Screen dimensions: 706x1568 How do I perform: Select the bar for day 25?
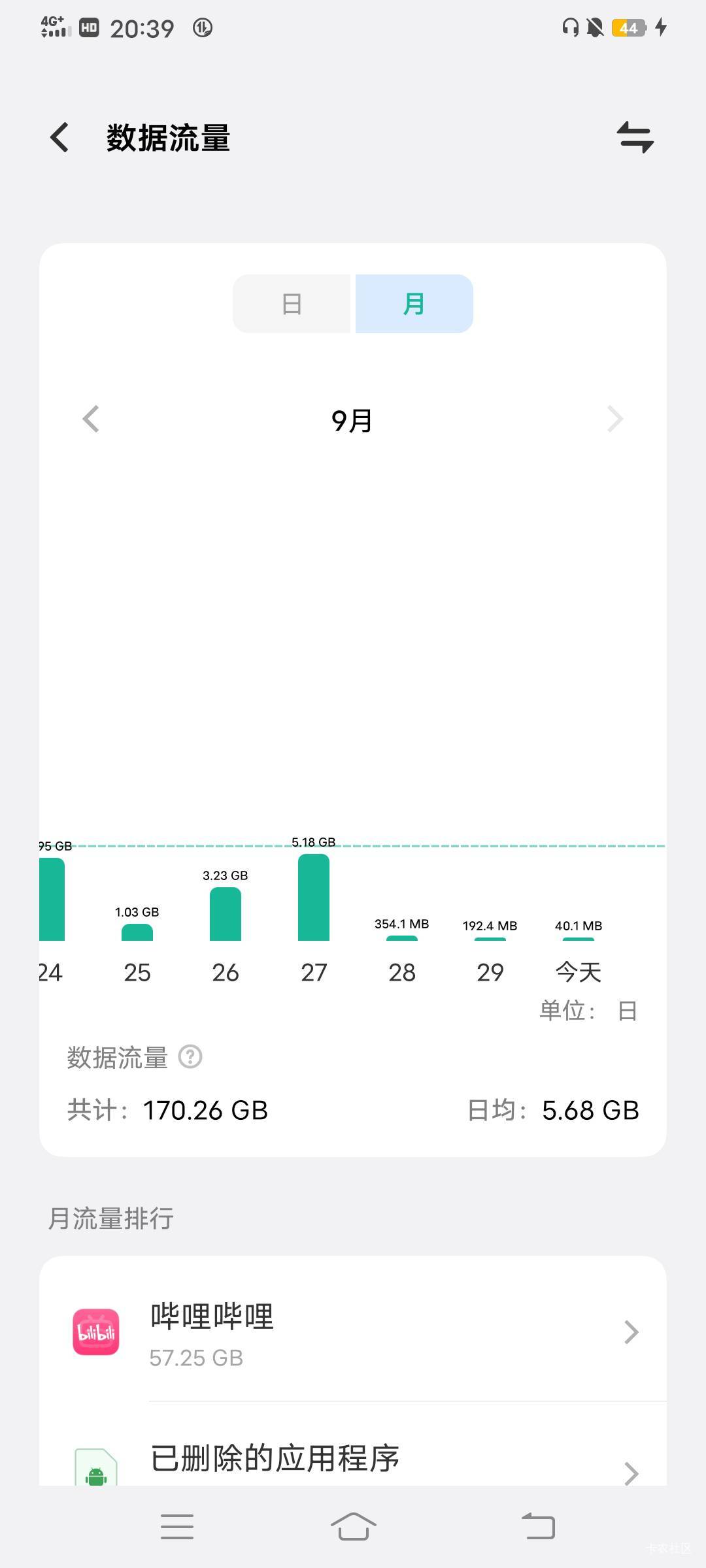point(137,932)
